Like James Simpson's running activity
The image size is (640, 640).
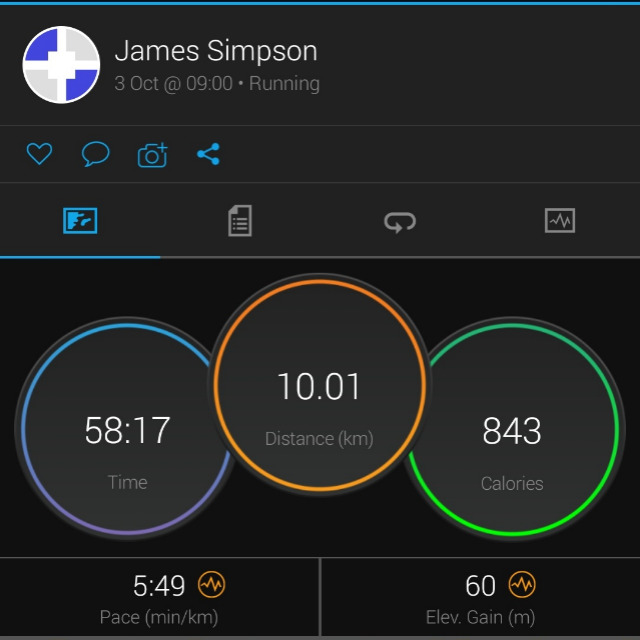pos(39,155)
